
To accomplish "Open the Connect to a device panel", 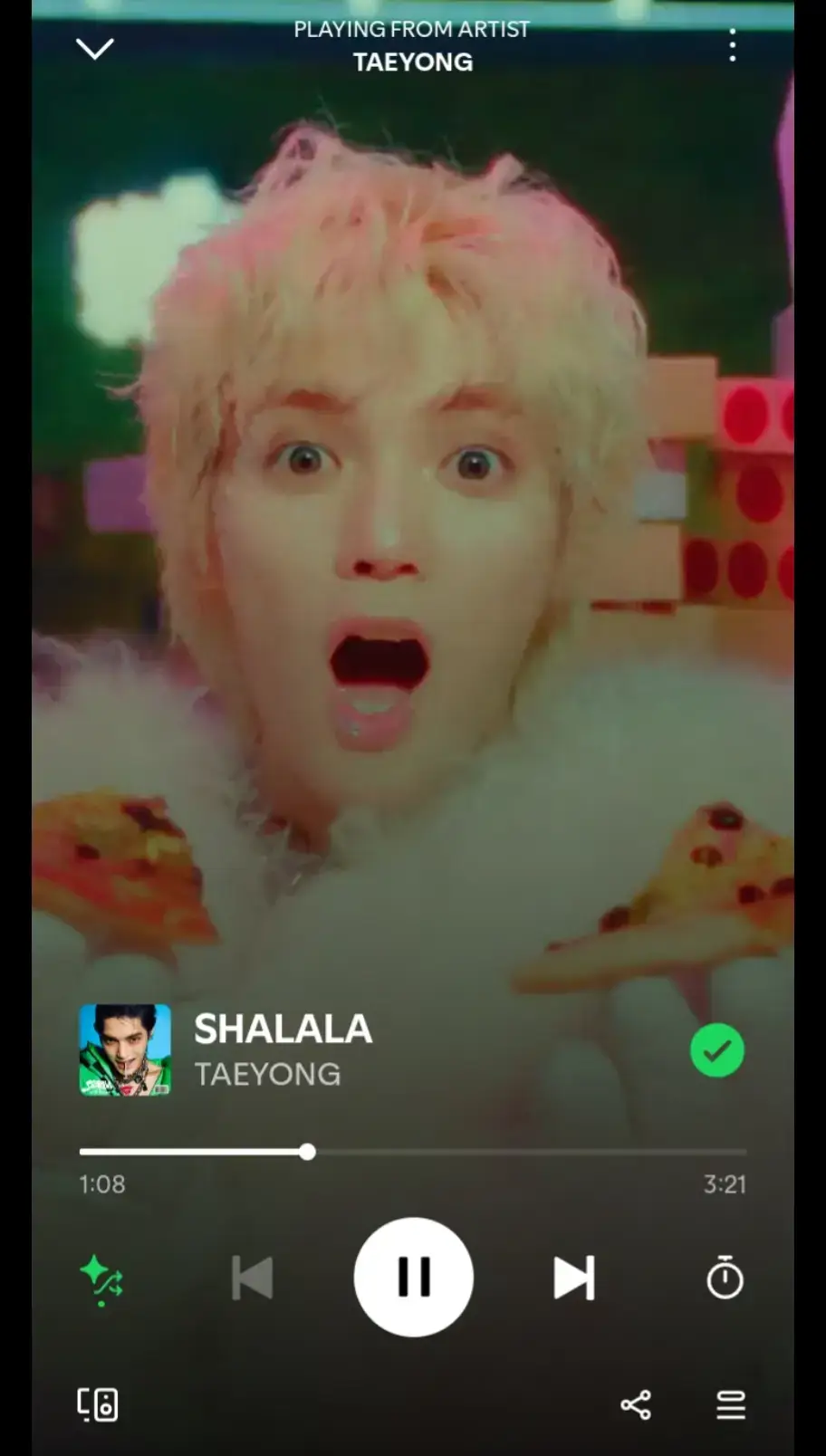I will (x=98, y=1405).
